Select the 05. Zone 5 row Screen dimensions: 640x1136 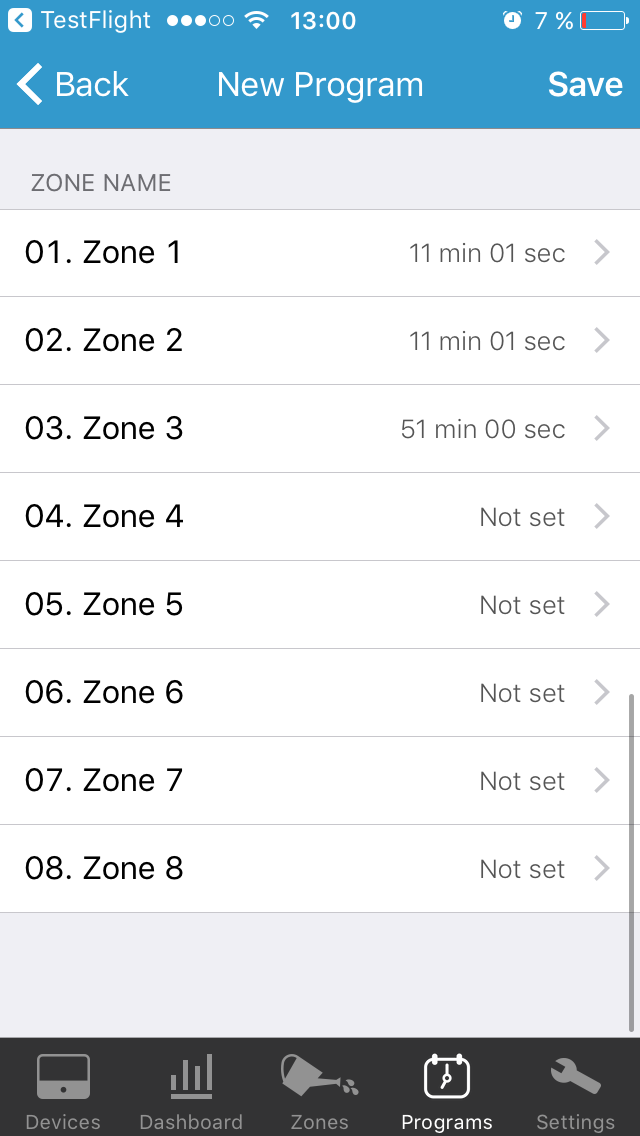coord(320,604)
